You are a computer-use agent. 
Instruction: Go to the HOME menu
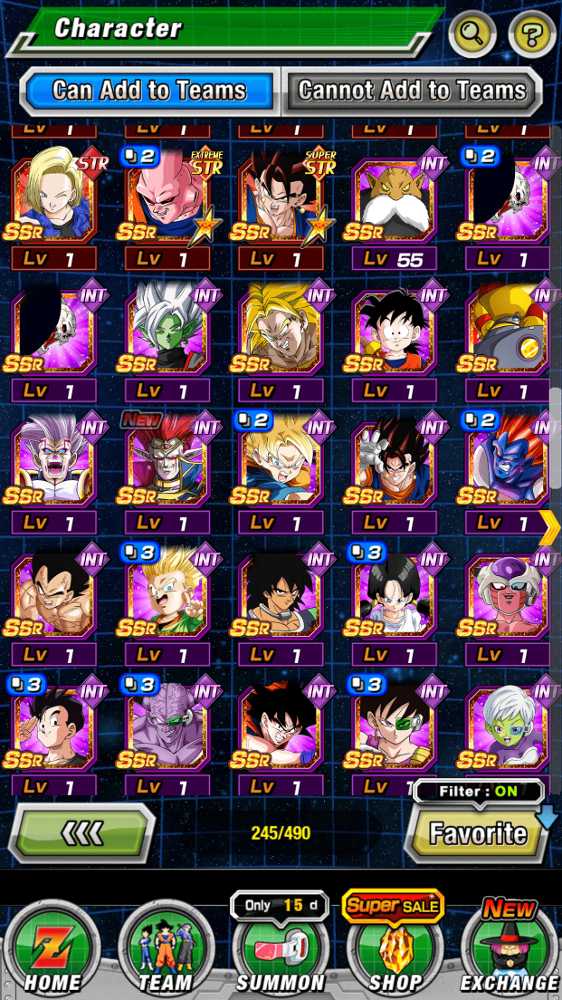[x=52, y=948]
